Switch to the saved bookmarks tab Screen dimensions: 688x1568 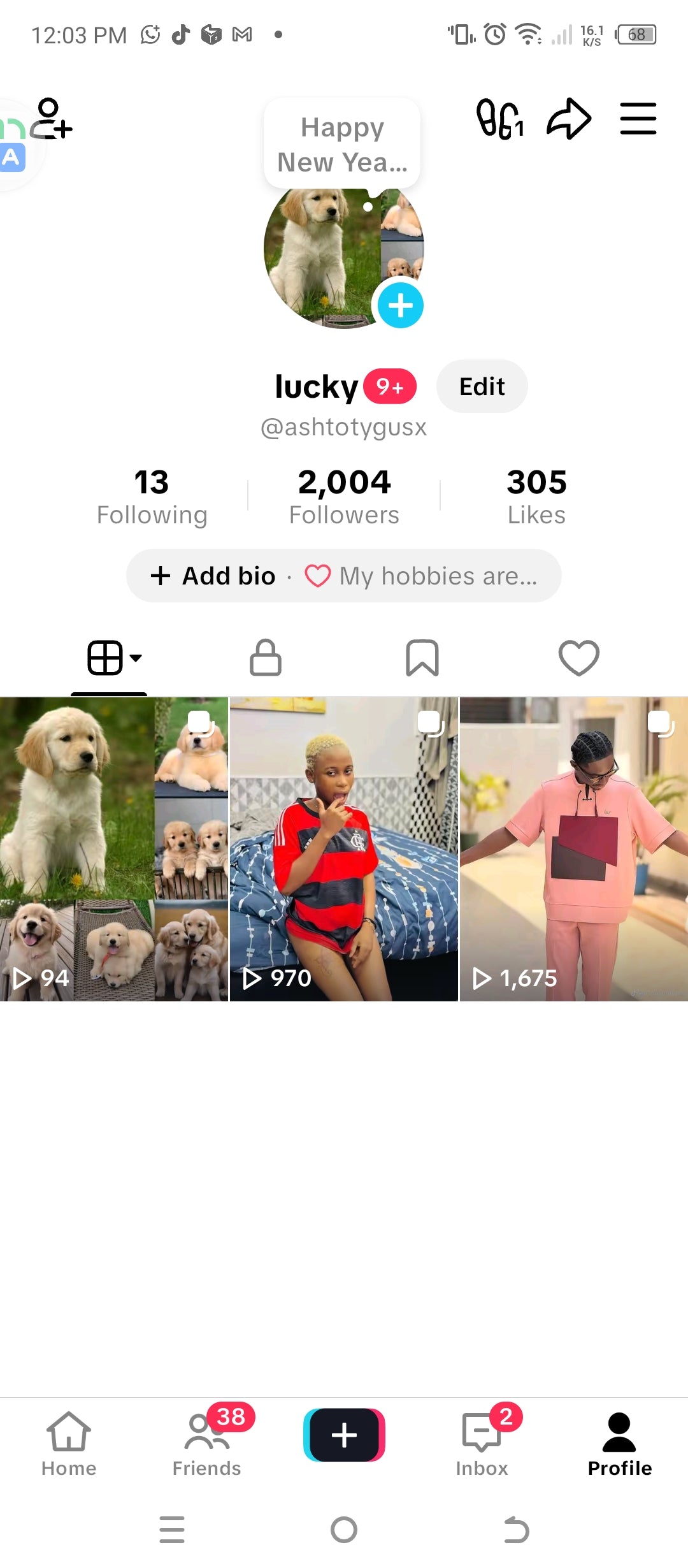tap(422, 658)
